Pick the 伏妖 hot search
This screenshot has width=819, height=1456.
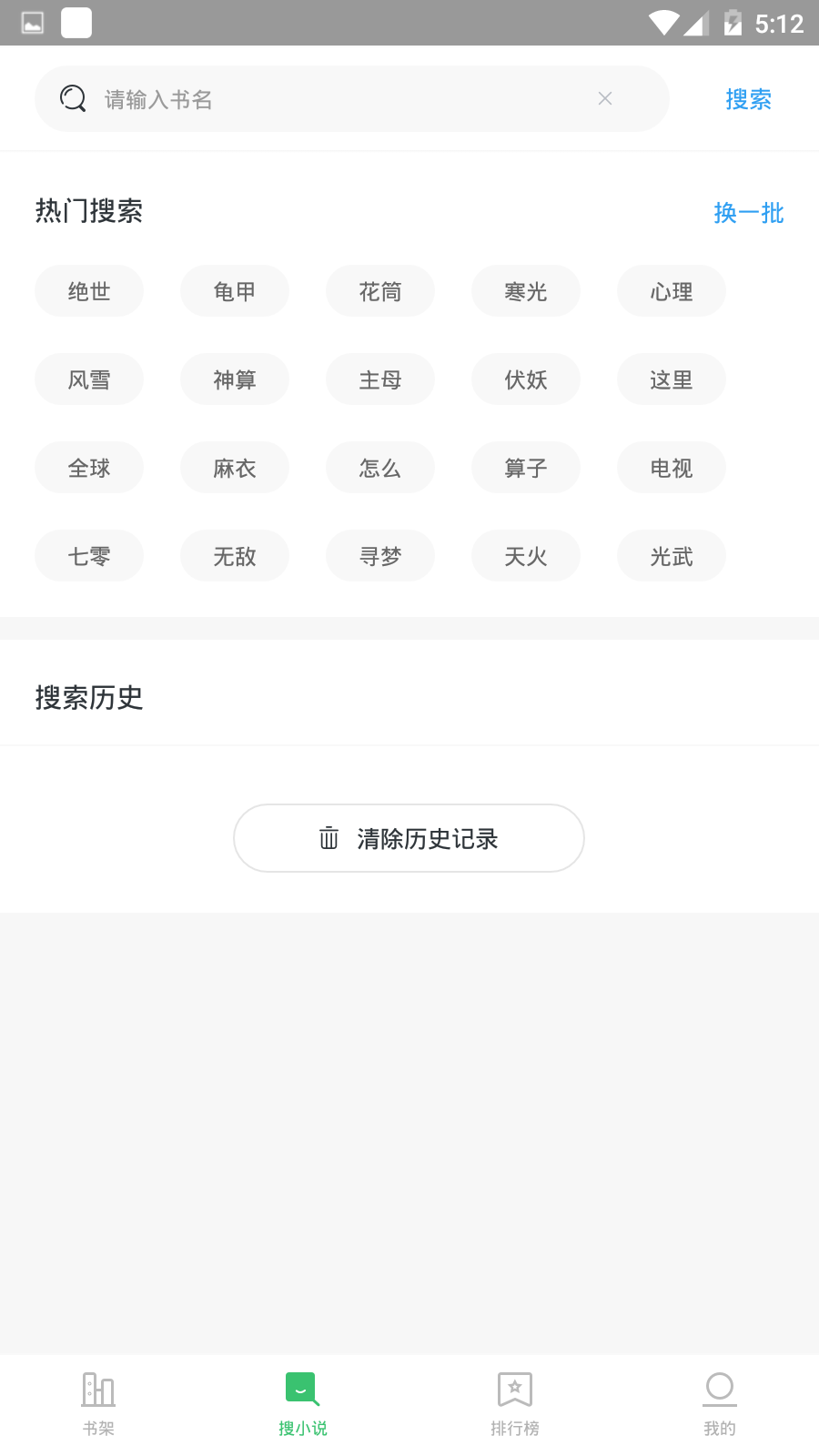coord(526,379)
